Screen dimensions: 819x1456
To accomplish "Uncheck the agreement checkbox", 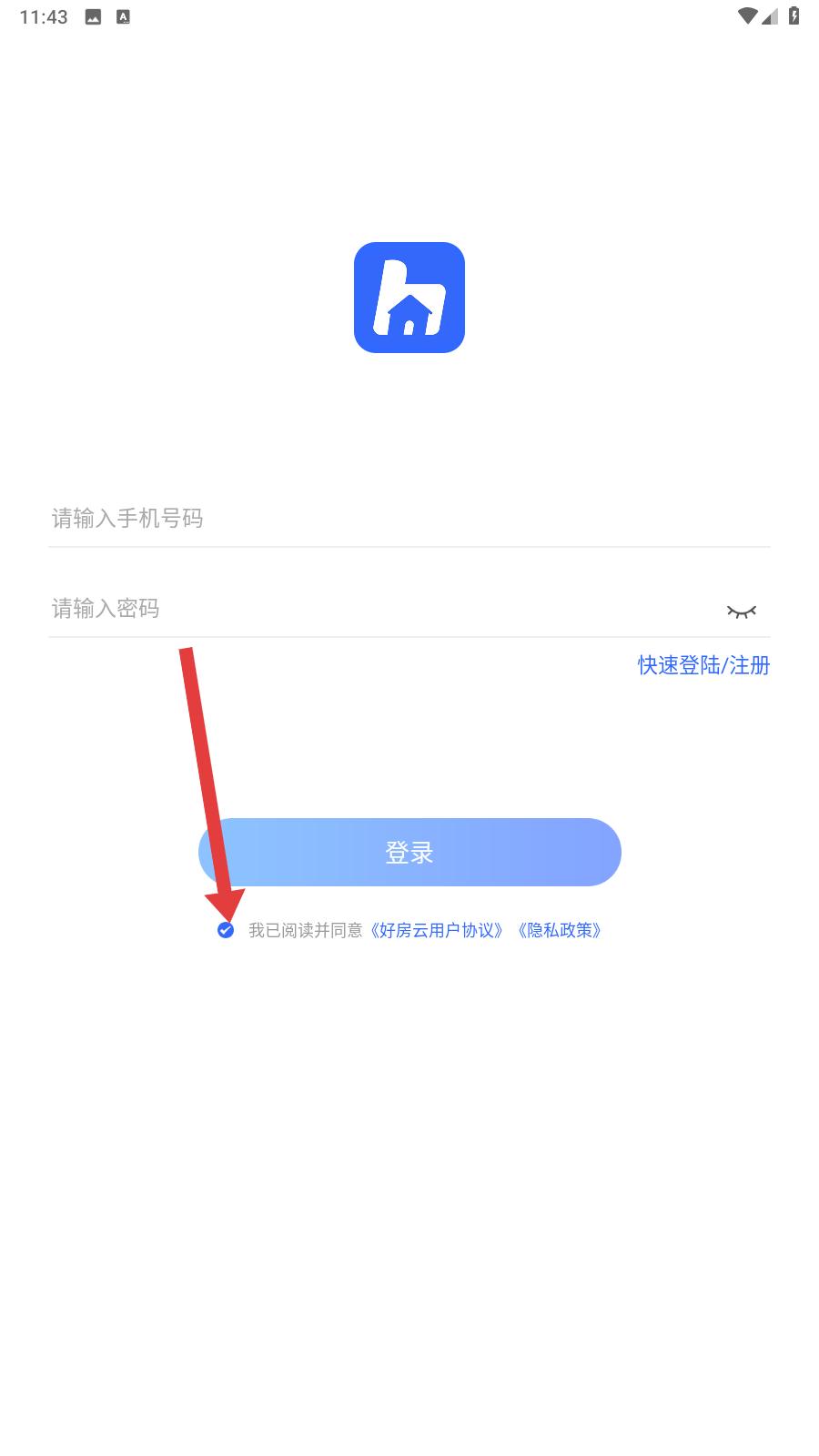I will pyautogui.click(x=226, y=930).
